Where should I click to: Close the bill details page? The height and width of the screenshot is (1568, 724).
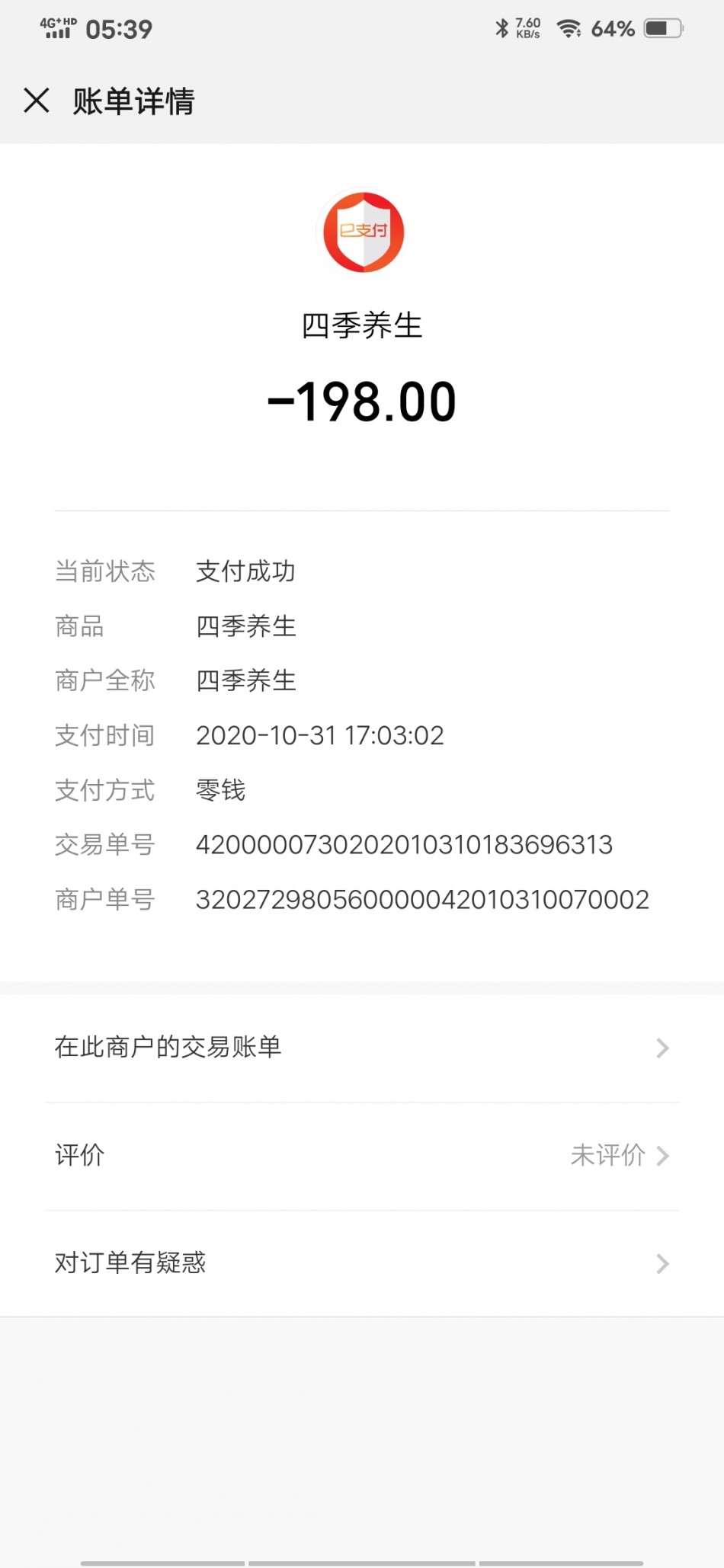(x=37, y=100)
